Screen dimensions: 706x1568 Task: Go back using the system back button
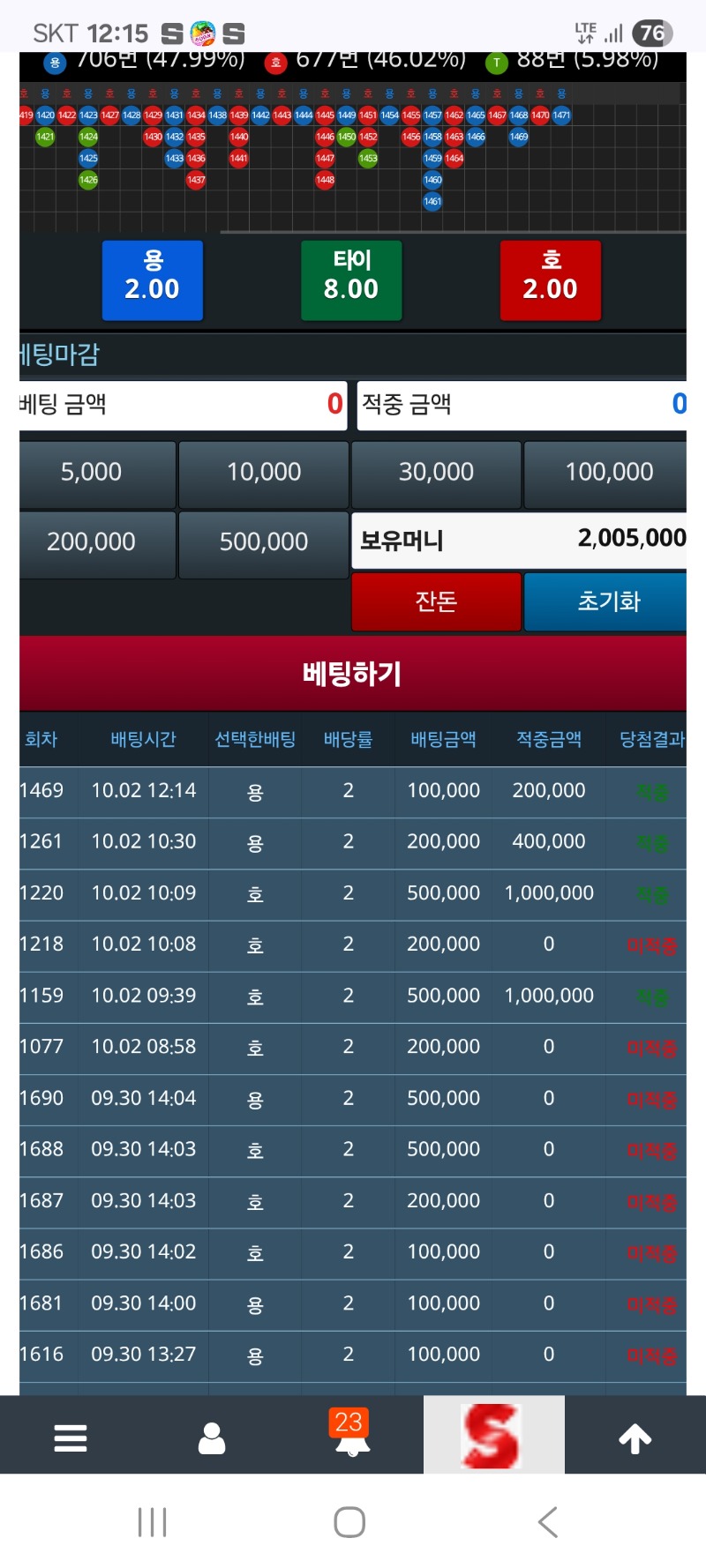[548, 1522]
